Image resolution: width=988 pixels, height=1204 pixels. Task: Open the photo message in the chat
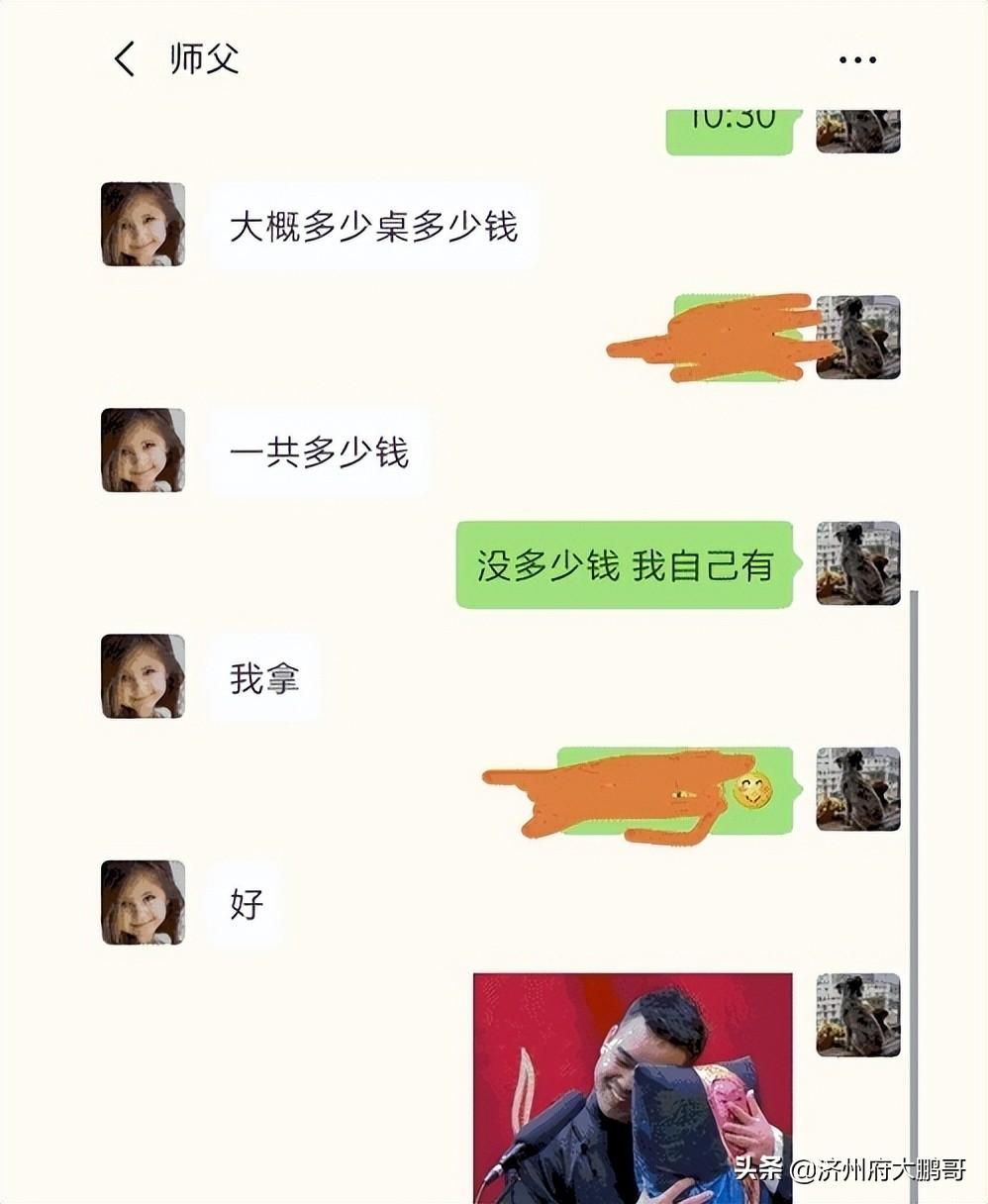coord(632,1087)
